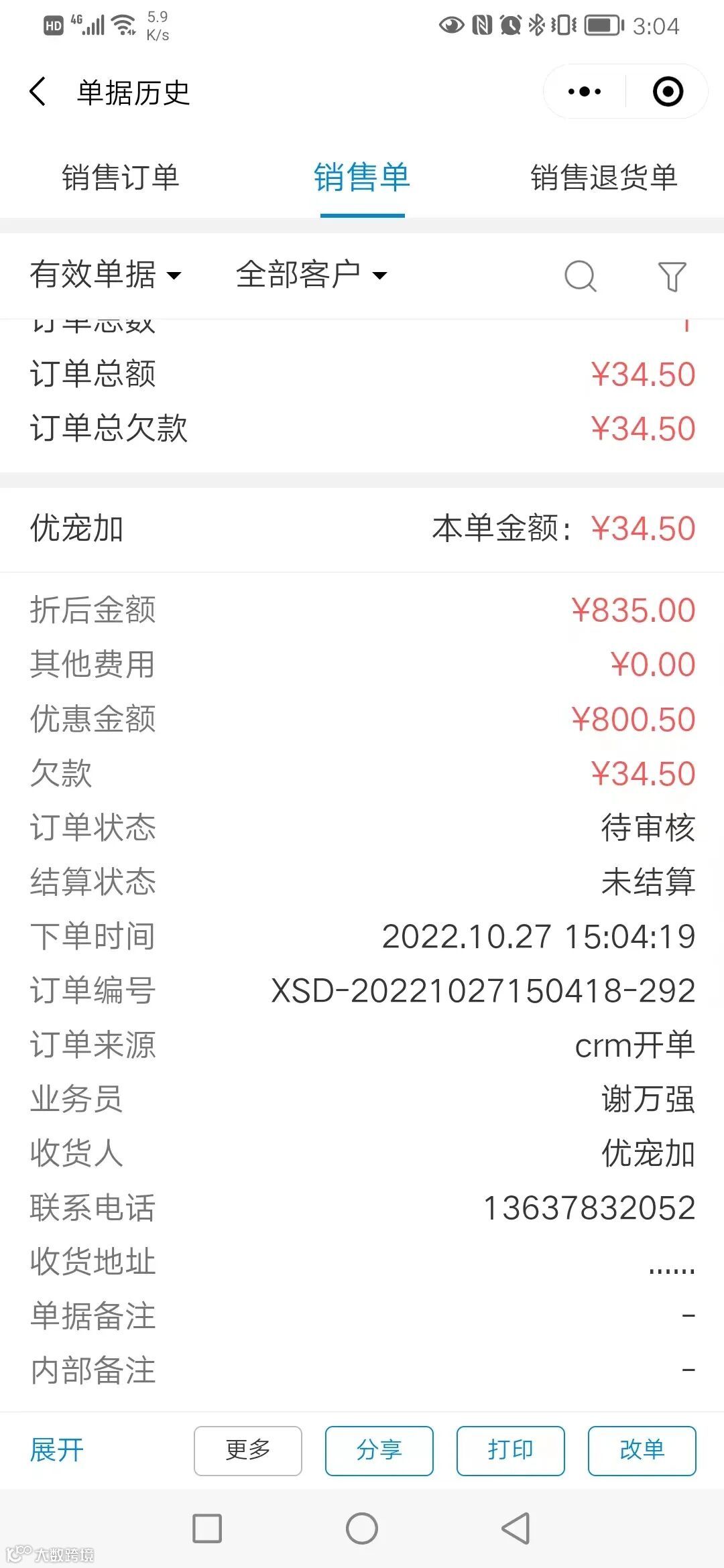Viewport: 724px width, 1568px height.
Task: Open the 有效单据 dropdown filter
Action: click(x=106, y=275)
